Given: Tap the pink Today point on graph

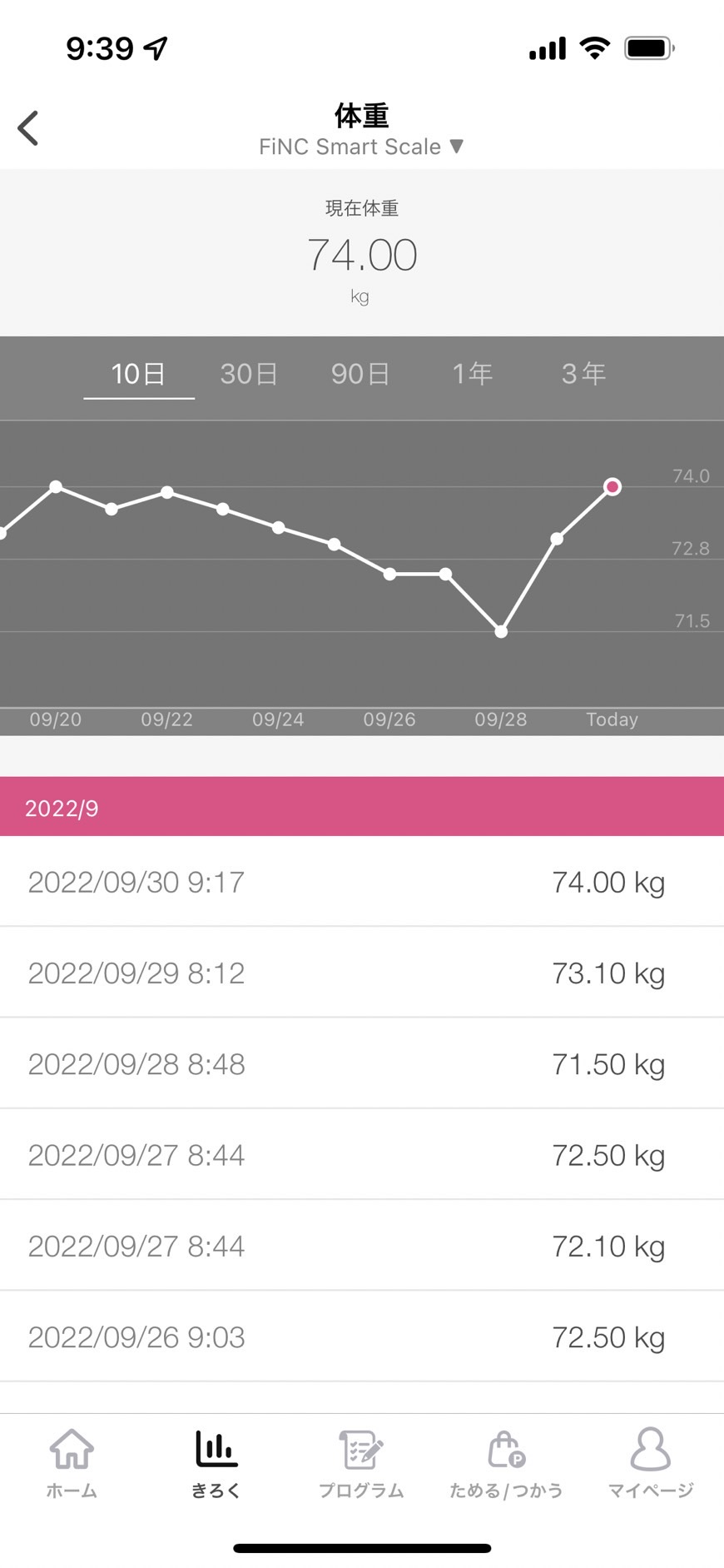Looking at the screenshot, I should point(612,486).
